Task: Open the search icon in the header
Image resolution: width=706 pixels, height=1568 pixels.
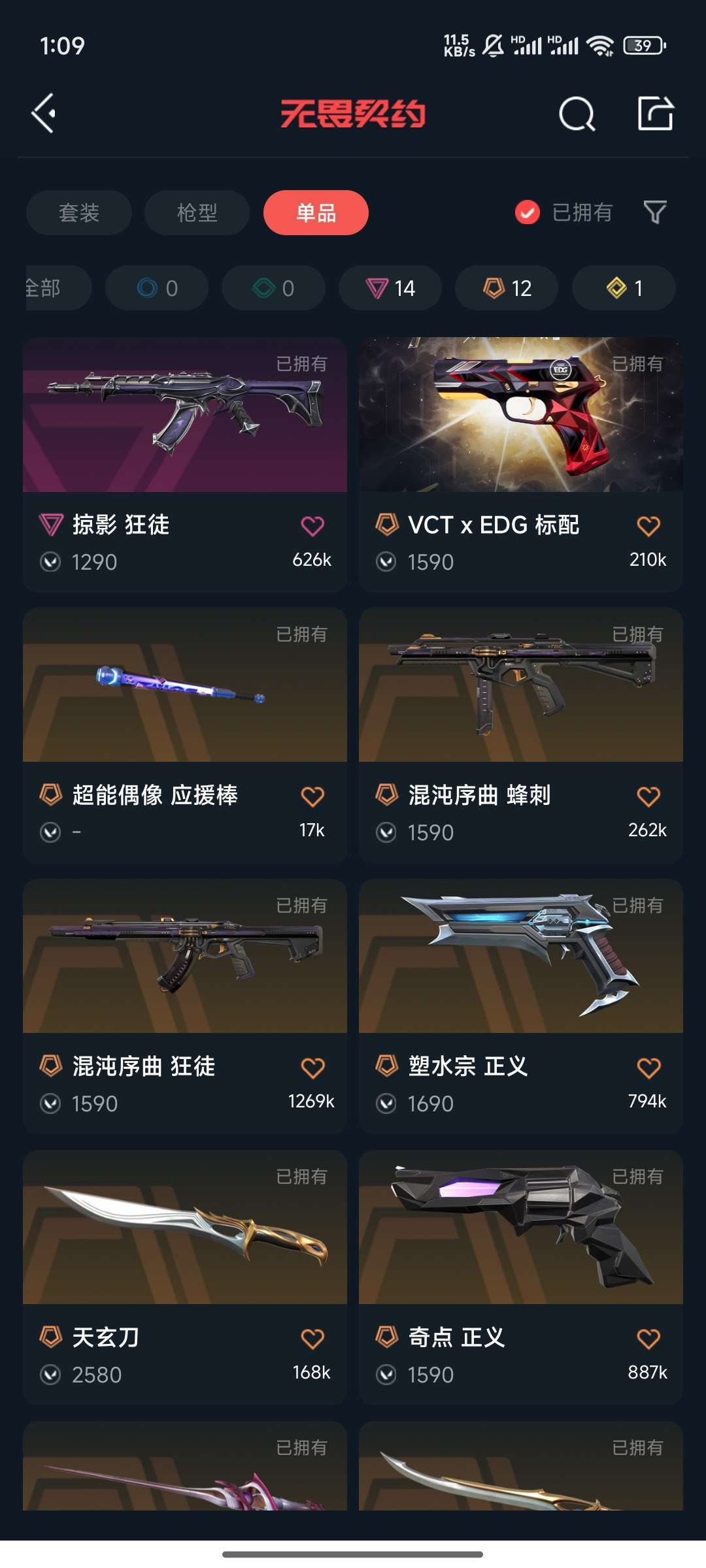Action: click(x=577, y=114)
